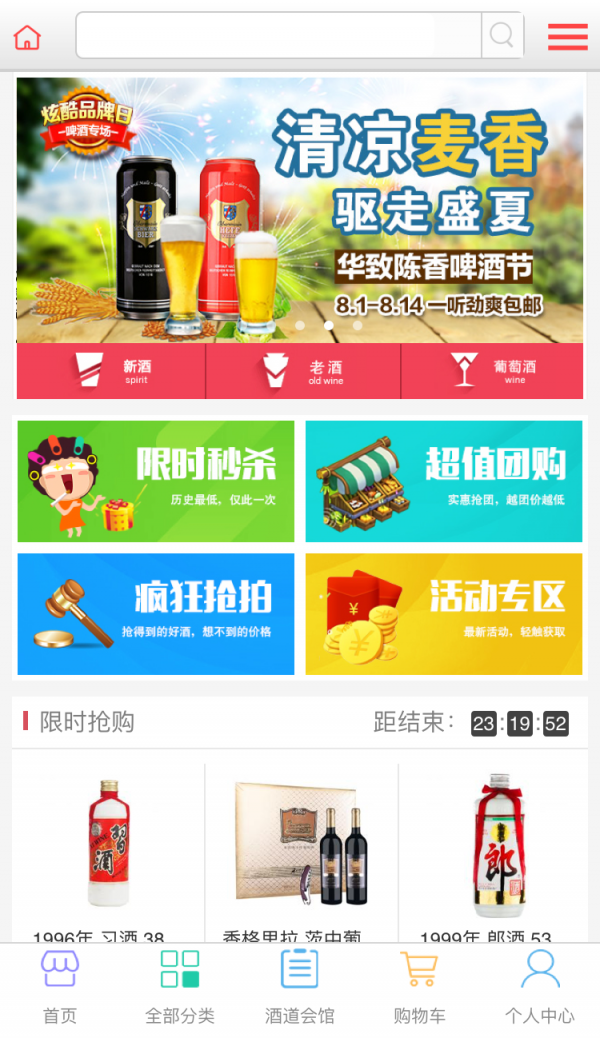Viewport: 600px width, 1038px height.
Task: Open the 疯狂抢拍 auction tile
Action: tap(156, 614)
